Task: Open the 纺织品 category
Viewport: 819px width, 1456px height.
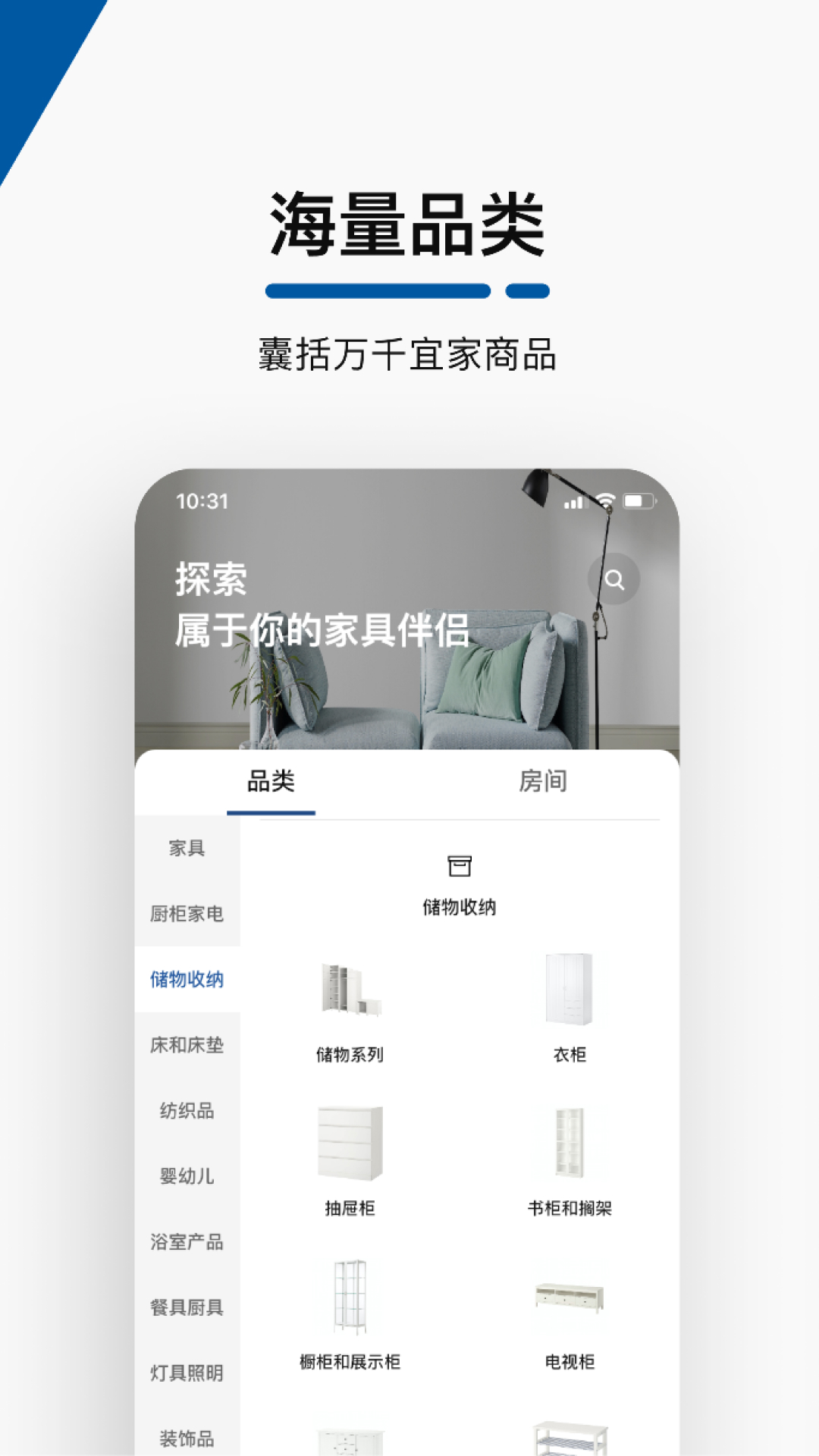Action: 188,1112
